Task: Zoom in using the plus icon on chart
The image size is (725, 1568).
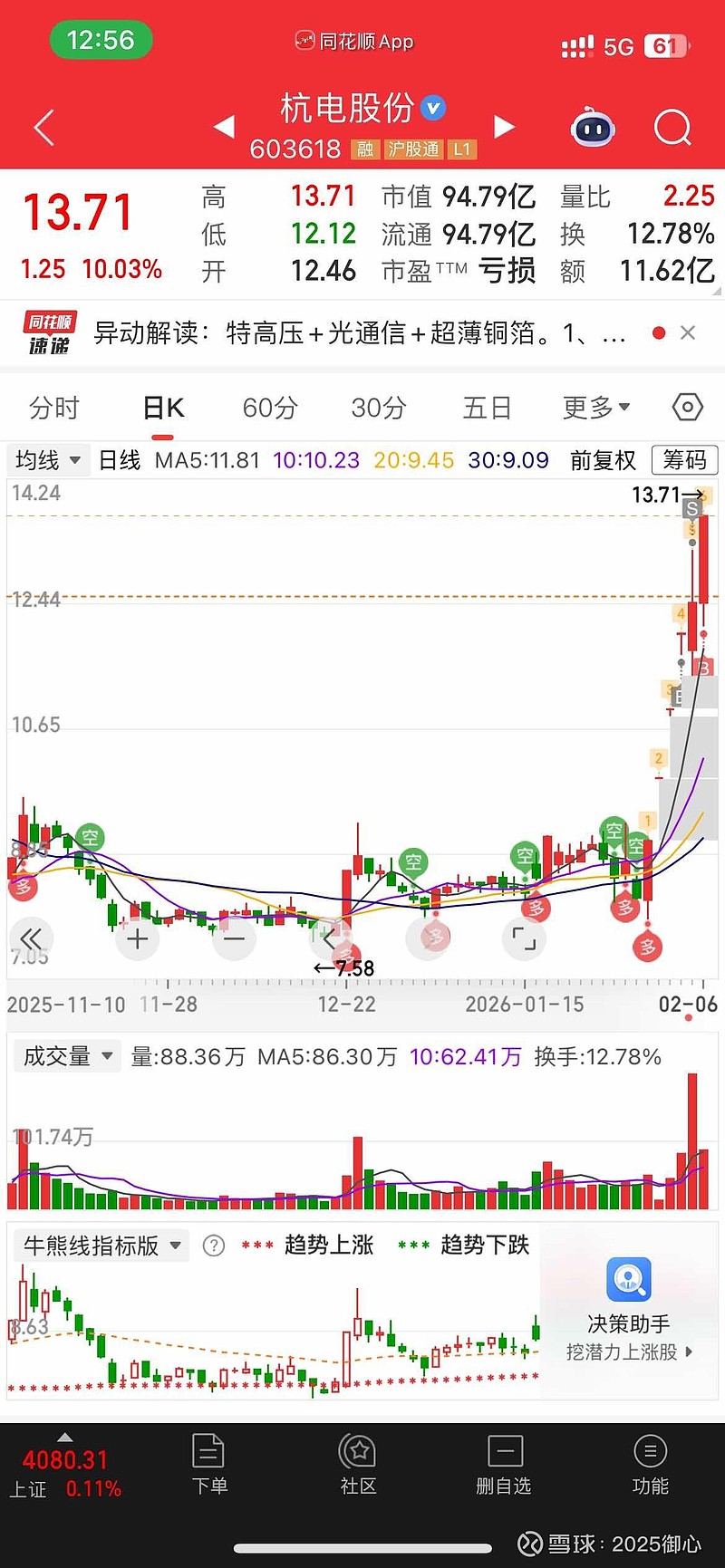Action: pyautogui.click(x=137, y=938)
